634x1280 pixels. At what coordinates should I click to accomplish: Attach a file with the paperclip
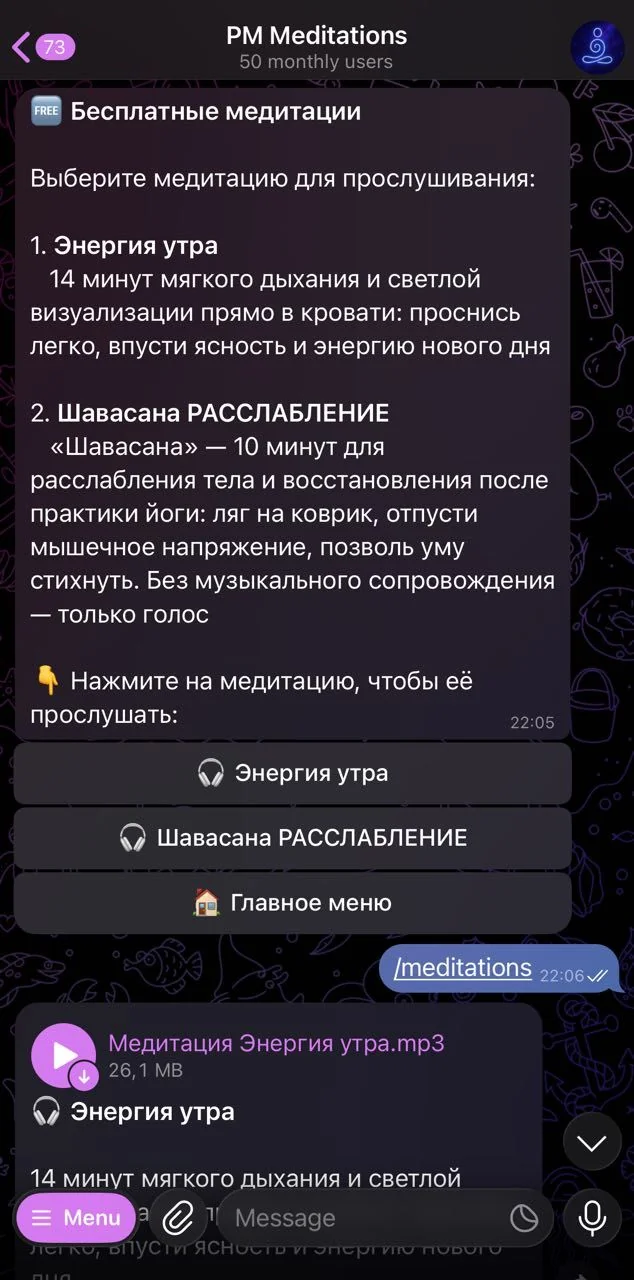coord(178,1217)
